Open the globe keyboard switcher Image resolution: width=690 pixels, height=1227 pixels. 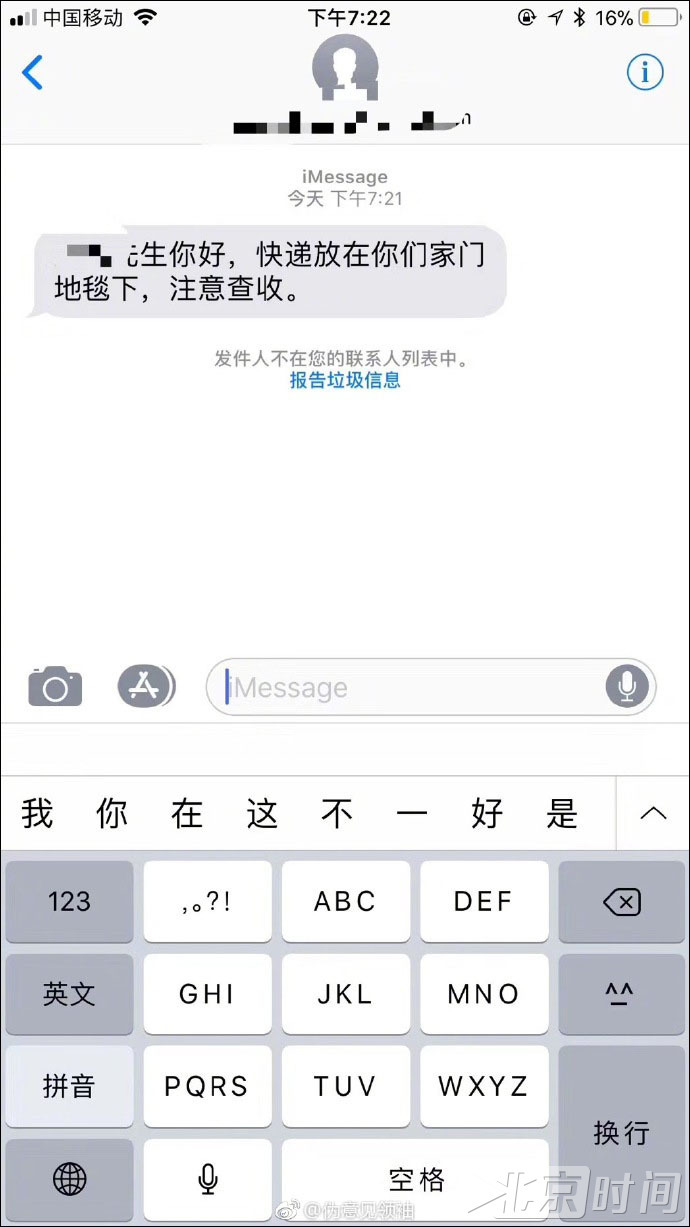pos(69,1180)
